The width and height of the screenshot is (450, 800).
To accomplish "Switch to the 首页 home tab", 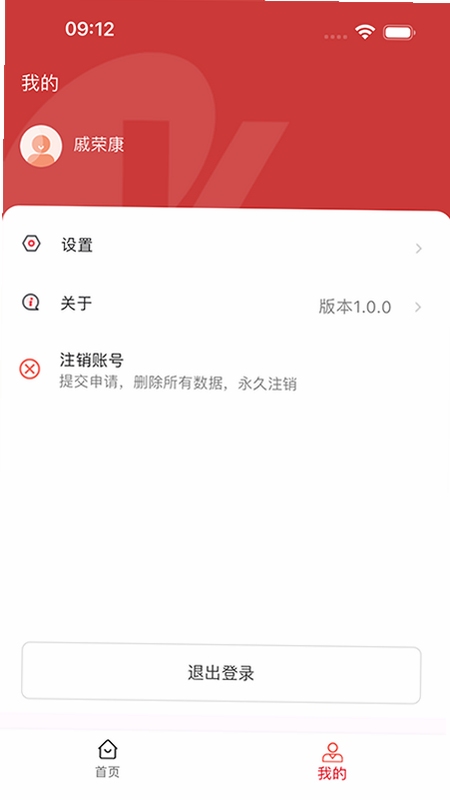I will click(108, 759).
